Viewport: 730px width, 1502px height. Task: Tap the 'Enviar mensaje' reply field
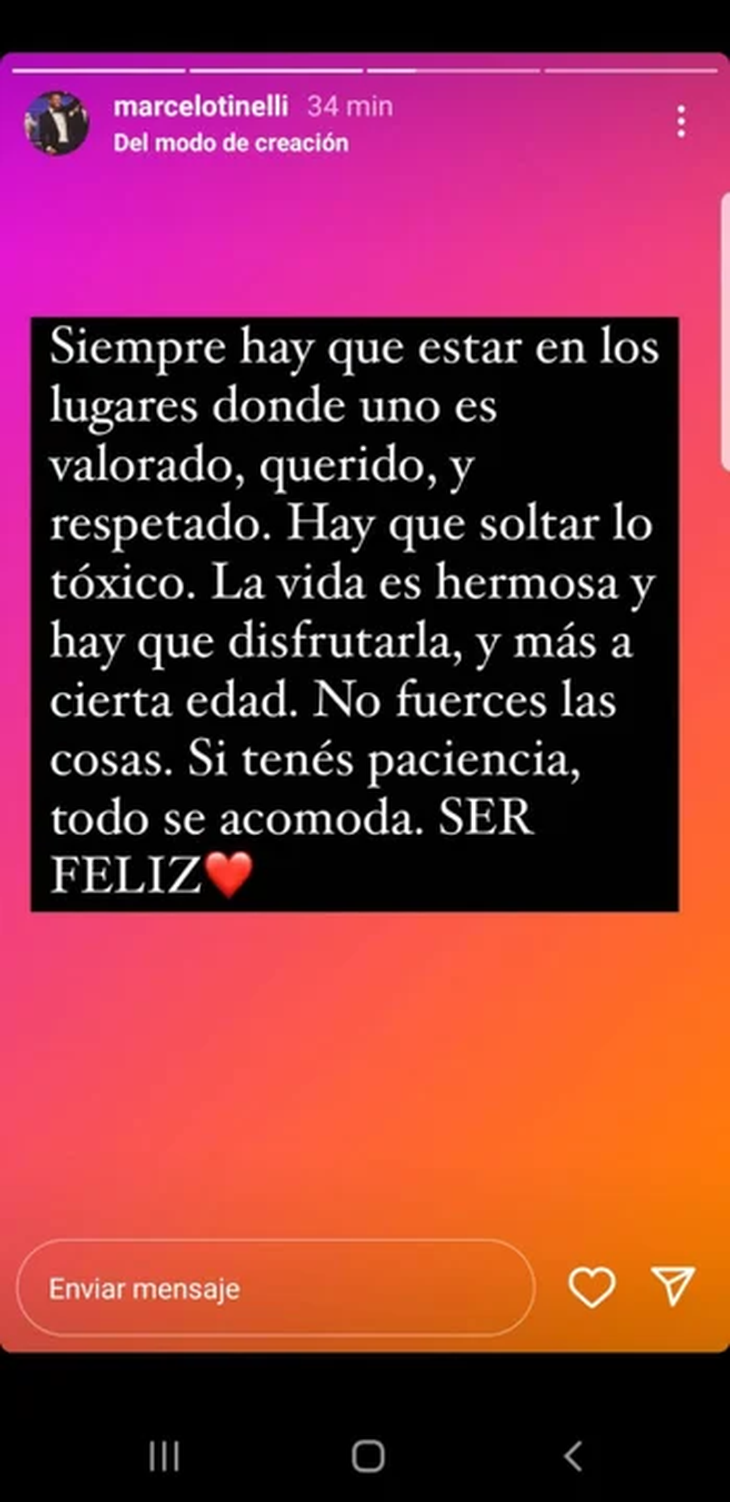coord(275,1288)
